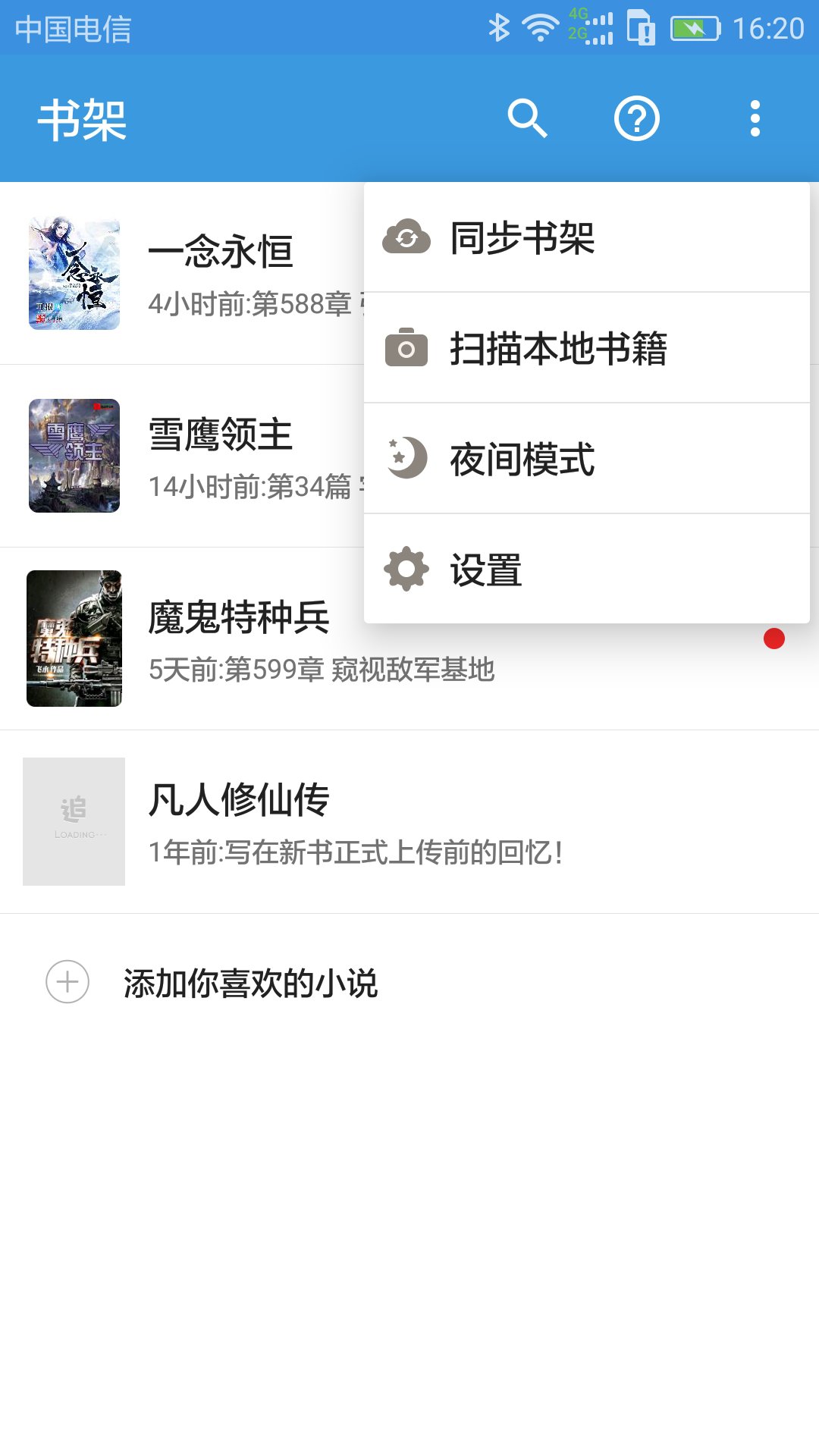Click the plus icon to add a novel
Image resolution: width=819 pixels, height=1456 pixels.
pos(65,983)
